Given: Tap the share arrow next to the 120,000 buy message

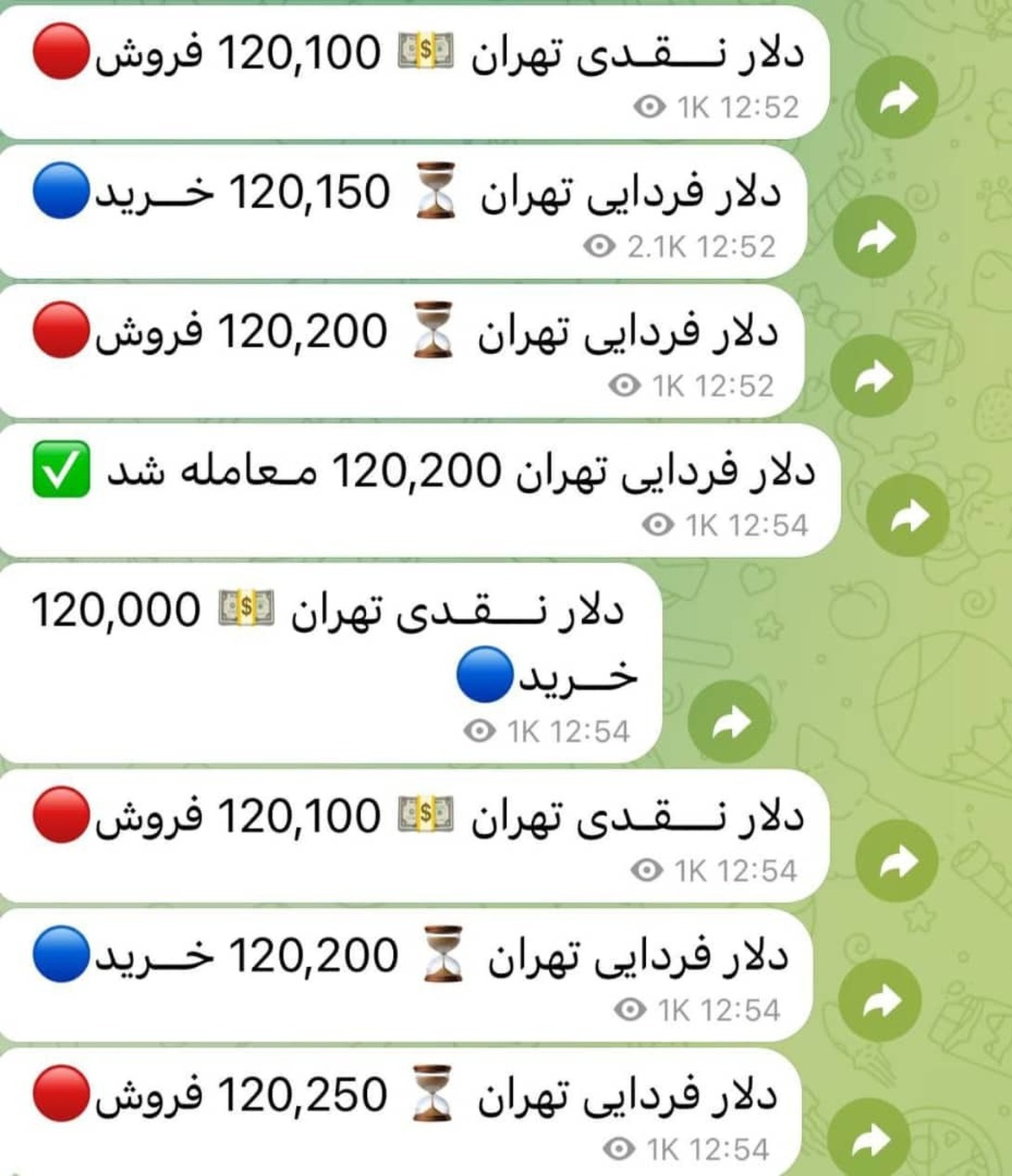Looking at the screenshot, I should point(731,722).
